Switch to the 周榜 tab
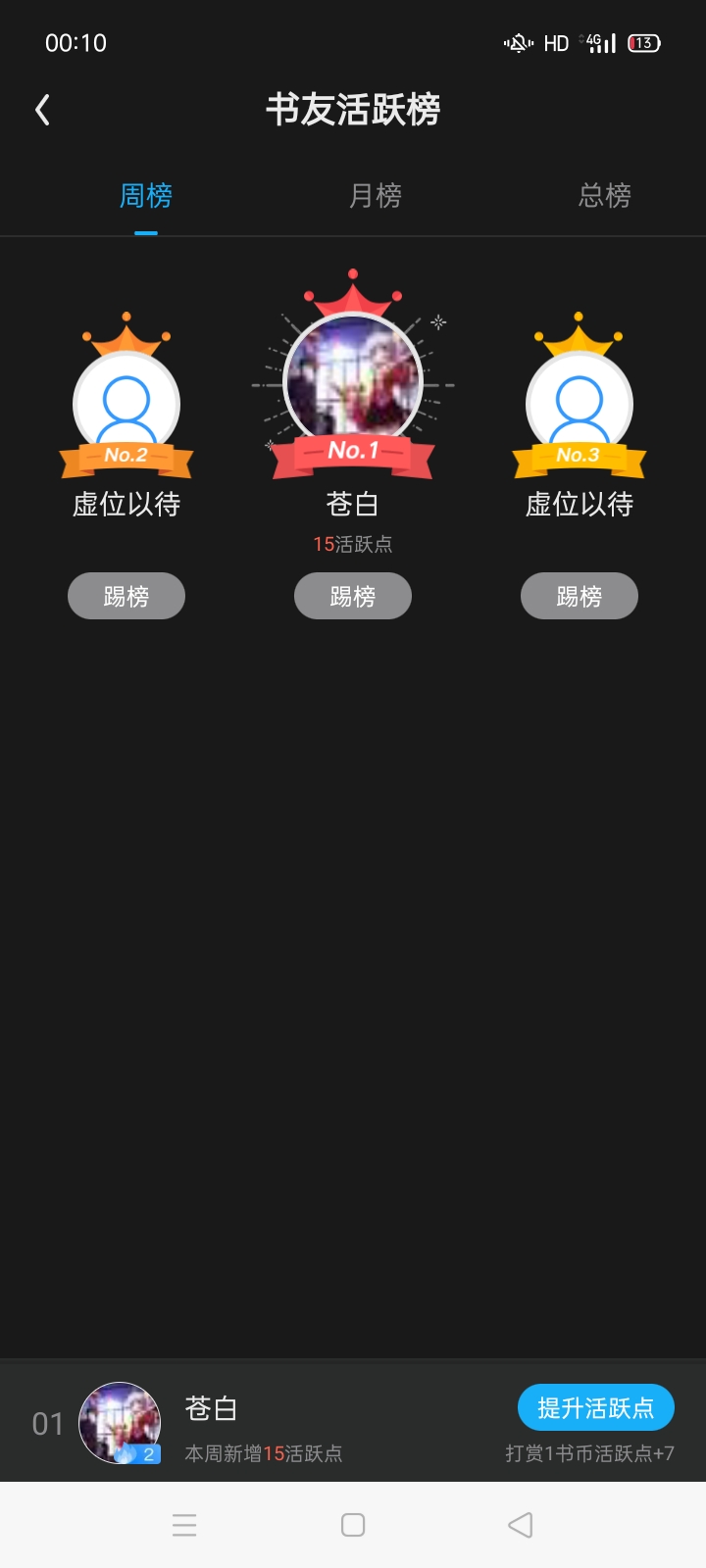The width and height of the screenshot is (706, 1568). (x=146, y=196)
